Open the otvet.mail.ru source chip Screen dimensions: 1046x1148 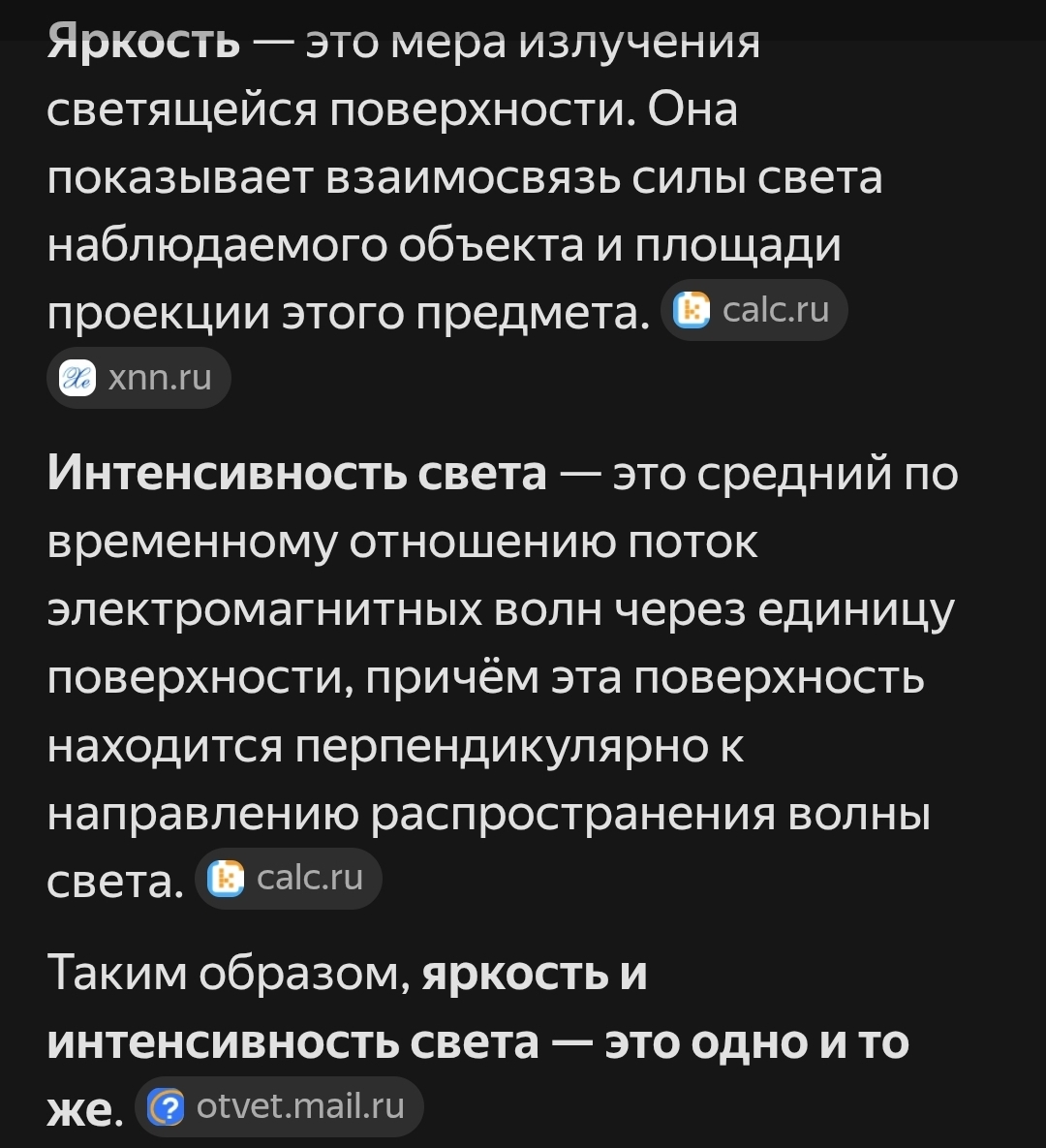tap(279, 1106)
